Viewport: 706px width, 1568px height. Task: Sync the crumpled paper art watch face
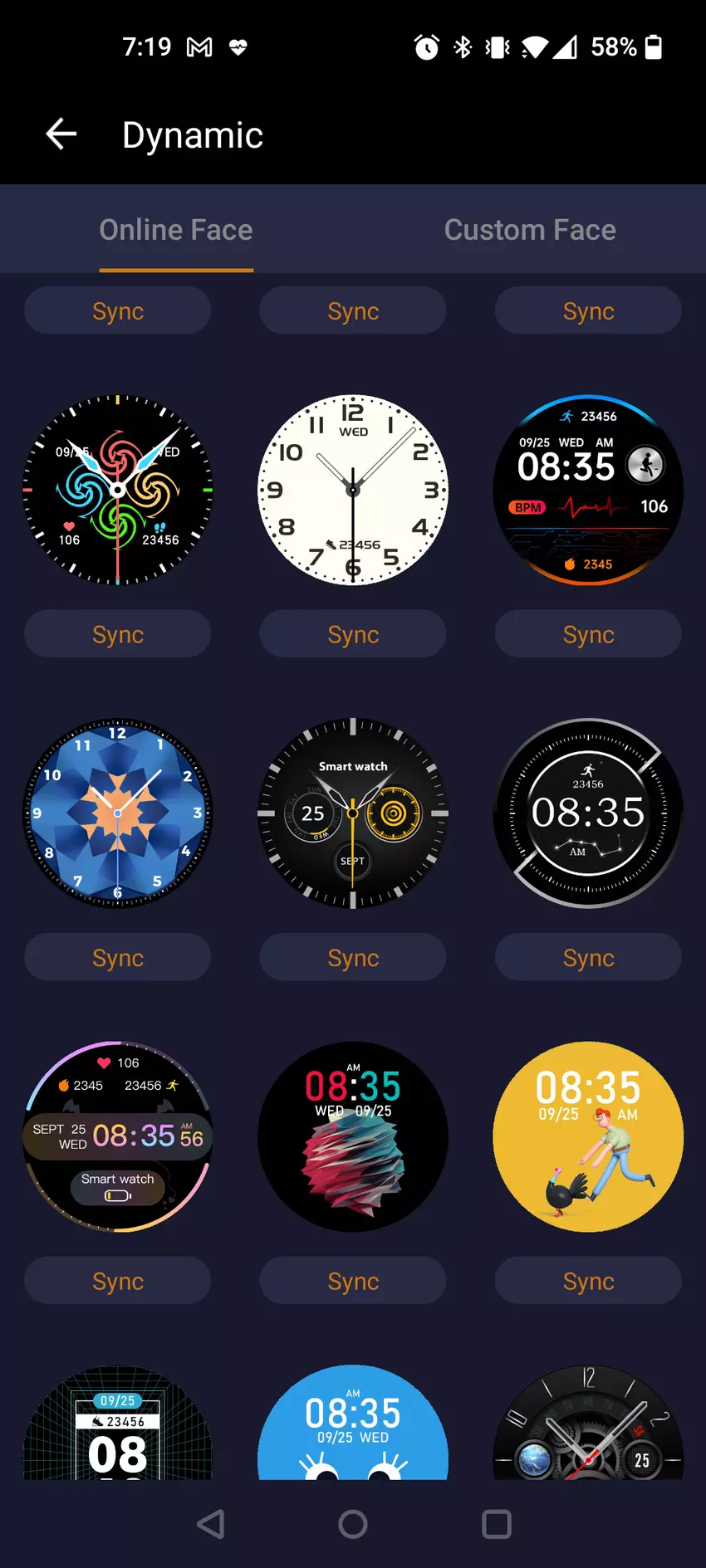353,1281
